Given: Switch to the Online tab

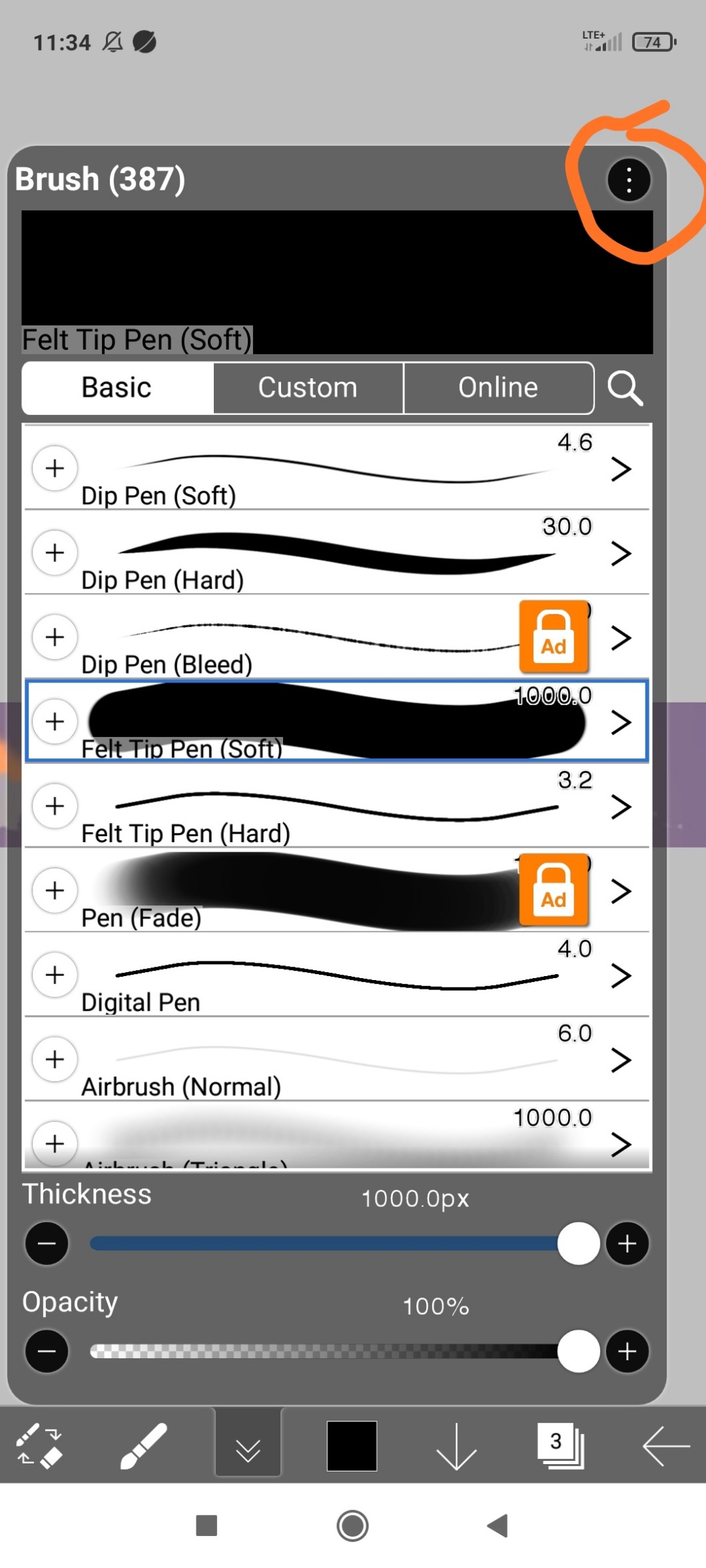Looking at the screenshot, I should pyautogui.click(x=498, y=388).
